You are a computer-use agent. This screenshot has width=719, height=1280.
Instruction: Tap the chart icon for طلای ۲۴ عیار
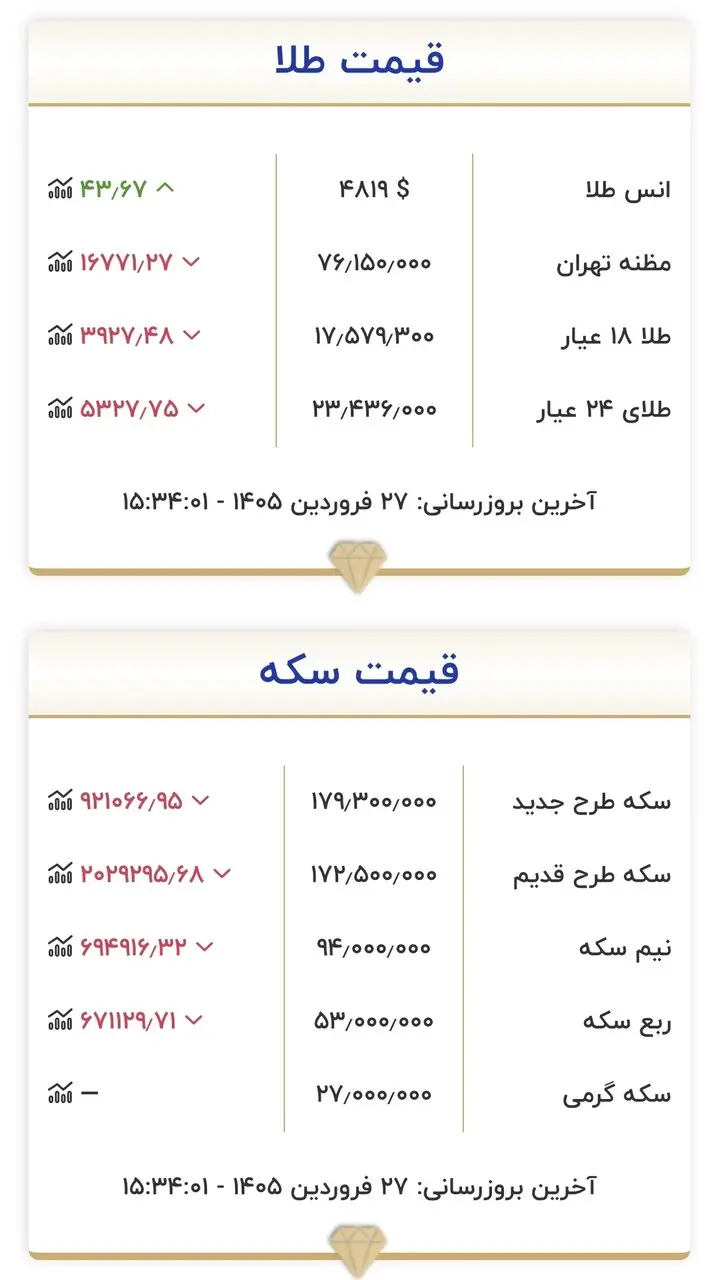60,408
